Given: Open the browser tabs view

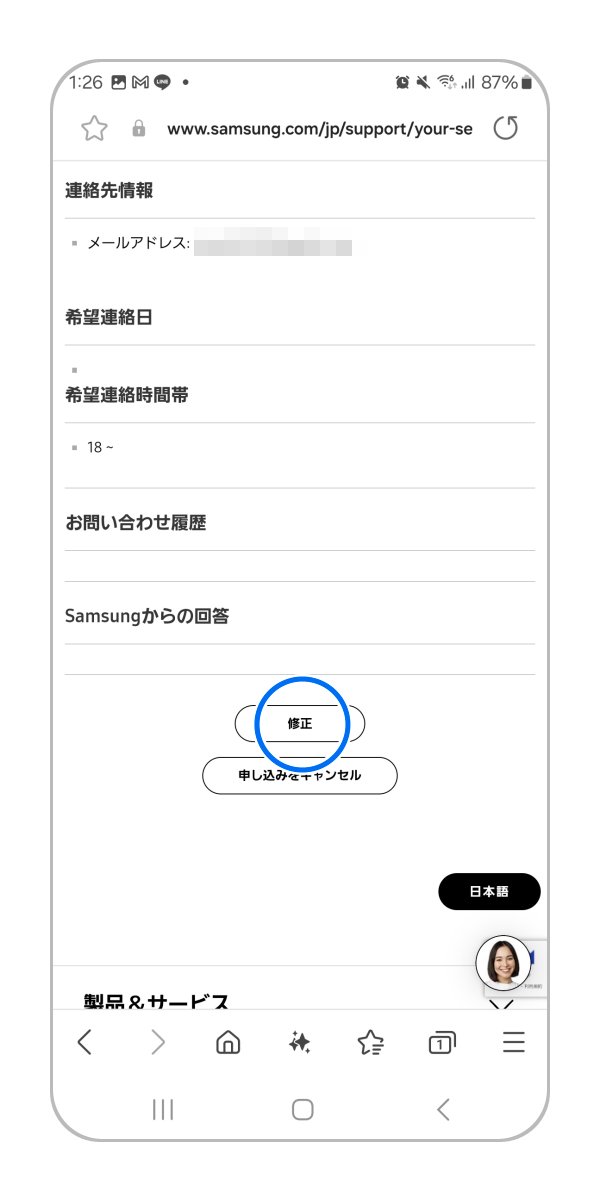Looking at the screenshot, I should click(441, 1043).
